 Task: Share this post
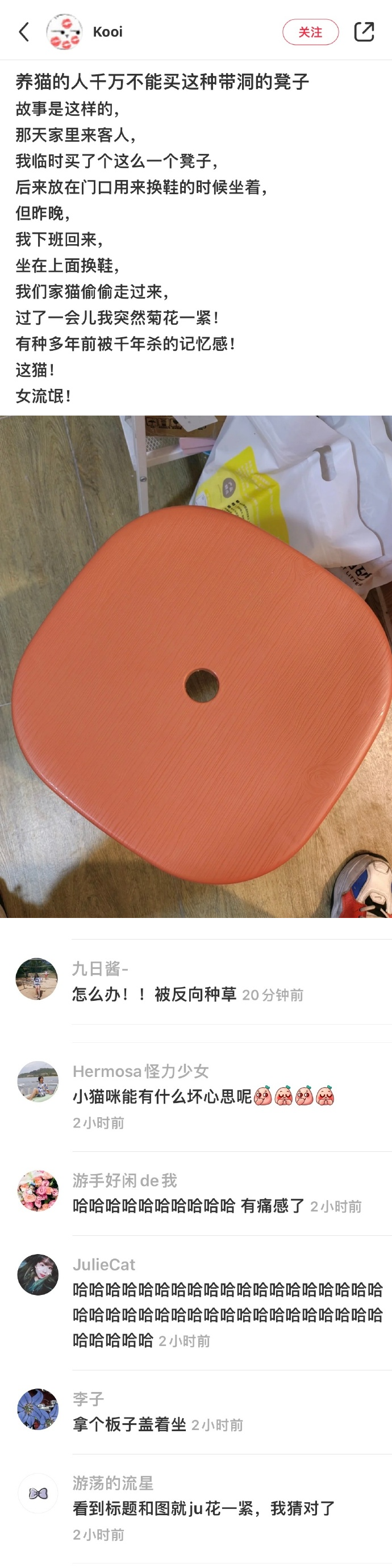coord(364,32)
